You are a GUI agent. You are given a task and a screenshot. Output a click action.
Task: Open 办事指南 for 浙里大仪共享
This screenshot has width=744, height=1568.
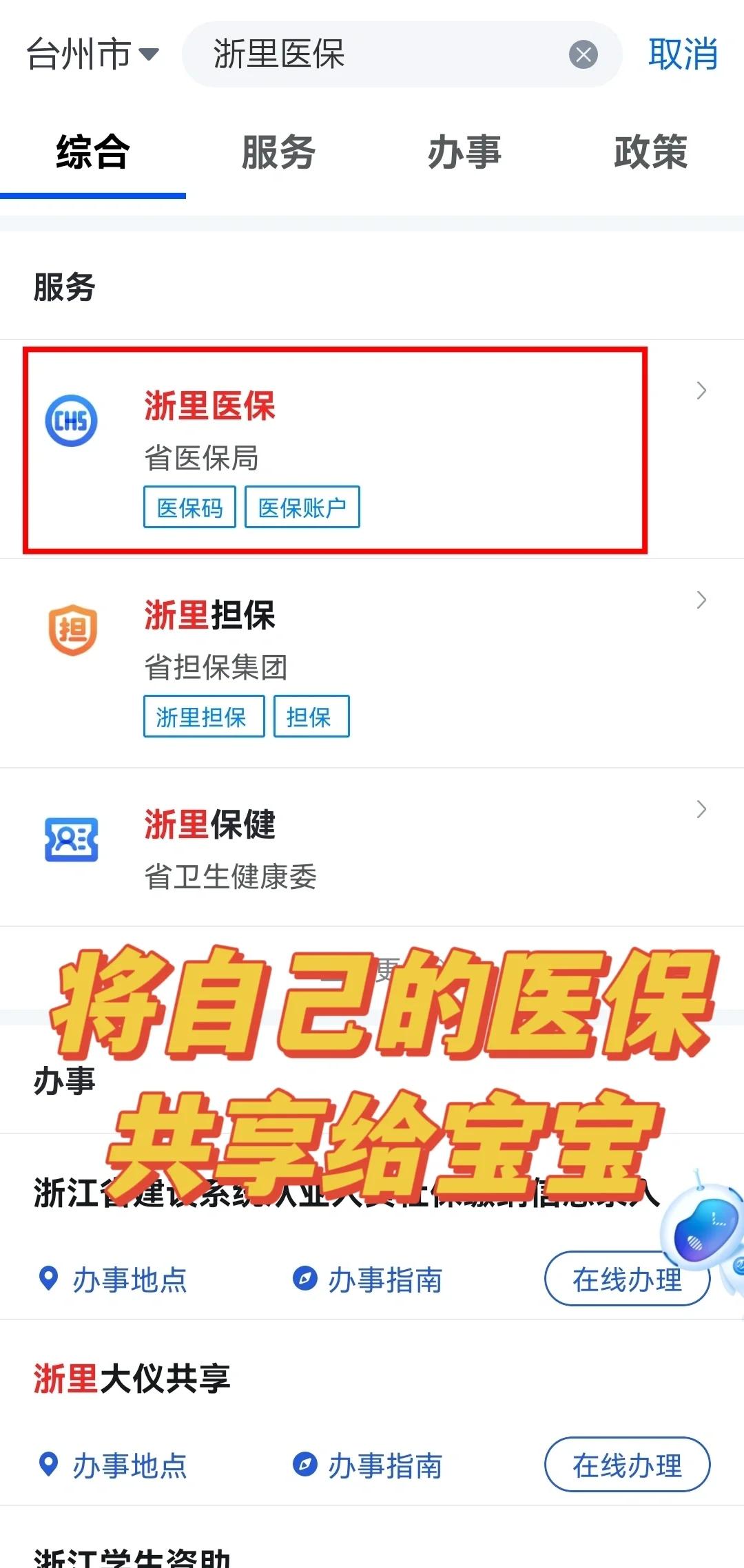pyautogui.click(x=368, y=1465)
